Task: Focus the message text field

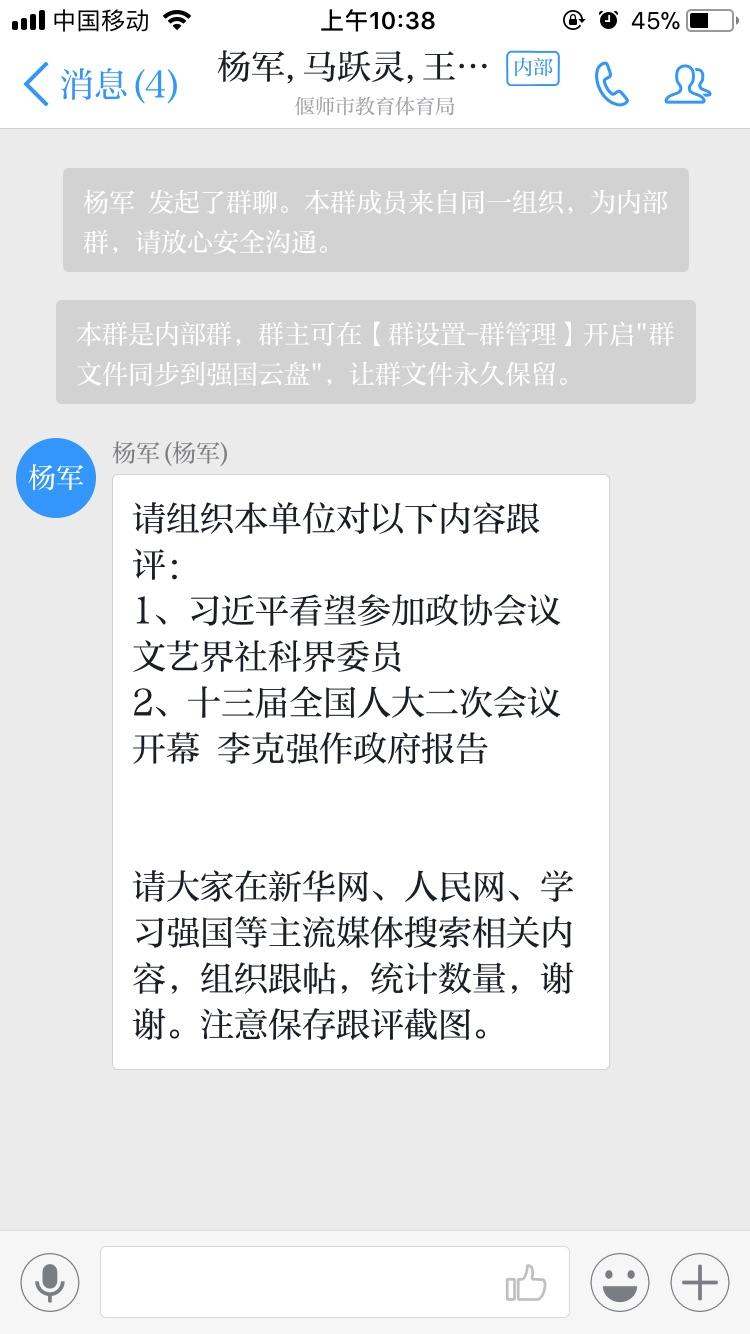Action: [300, 1281]
